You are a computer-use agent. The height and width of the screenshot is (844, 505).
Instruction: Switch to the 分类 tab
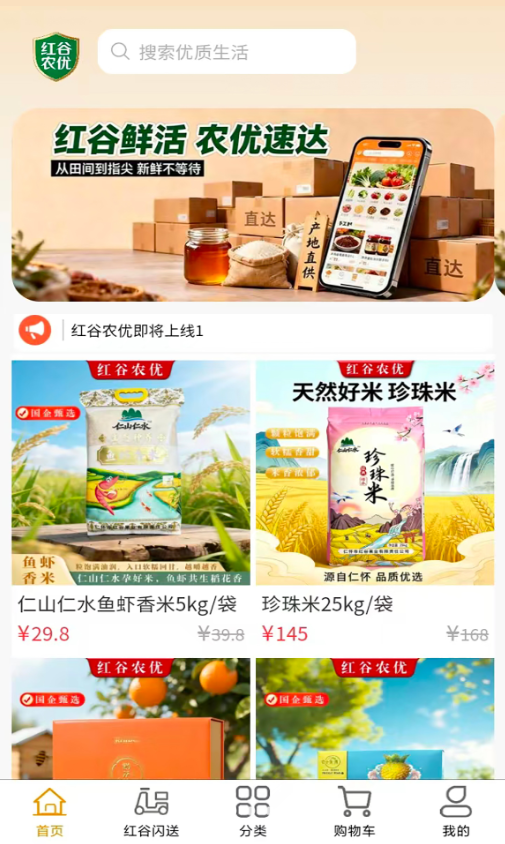click(x=252, y=812)
